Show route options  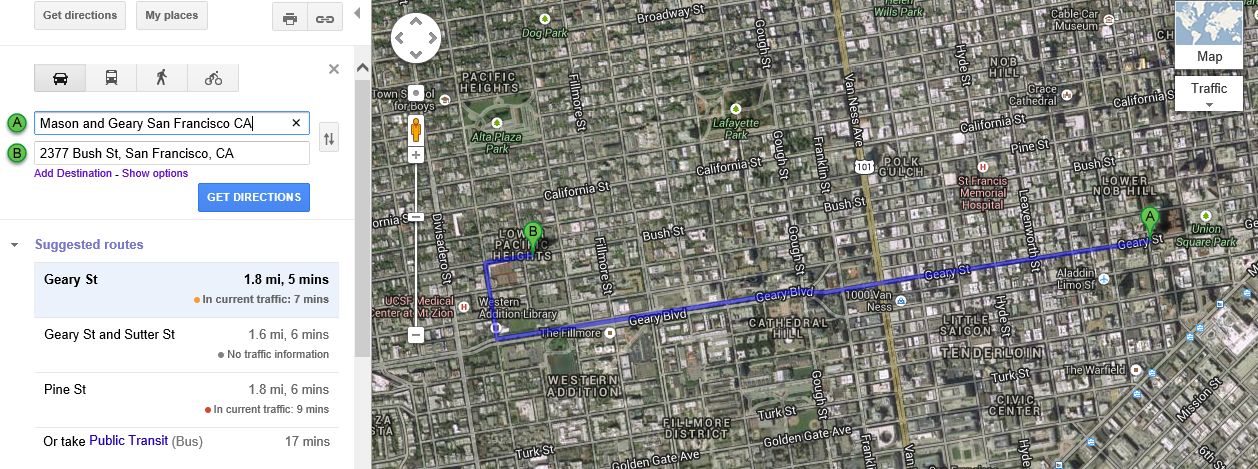point(155,173)
